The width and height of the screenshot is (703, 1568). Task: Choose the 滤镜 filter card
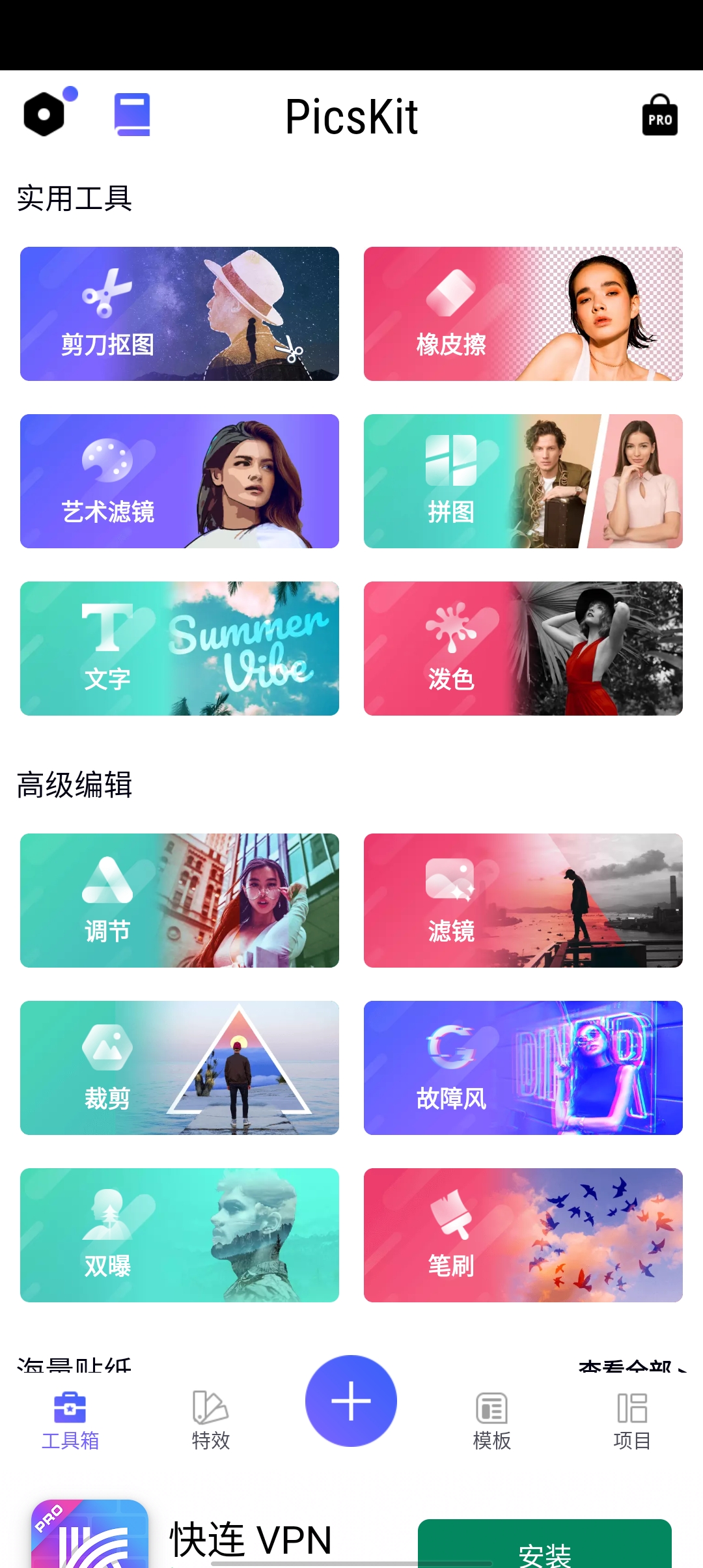click(523, 901)
